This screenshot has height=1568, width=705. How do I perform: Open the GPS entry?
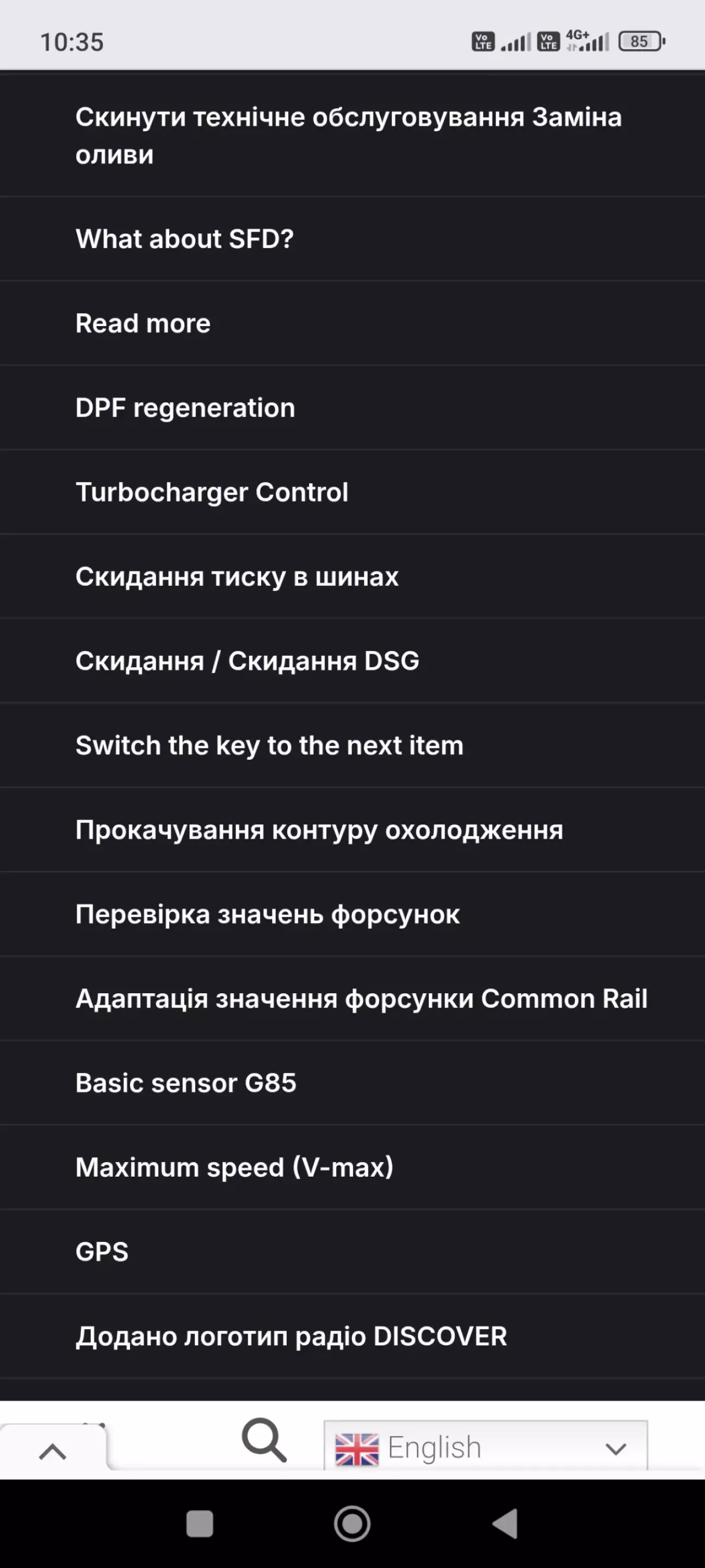click(102, 1252)
